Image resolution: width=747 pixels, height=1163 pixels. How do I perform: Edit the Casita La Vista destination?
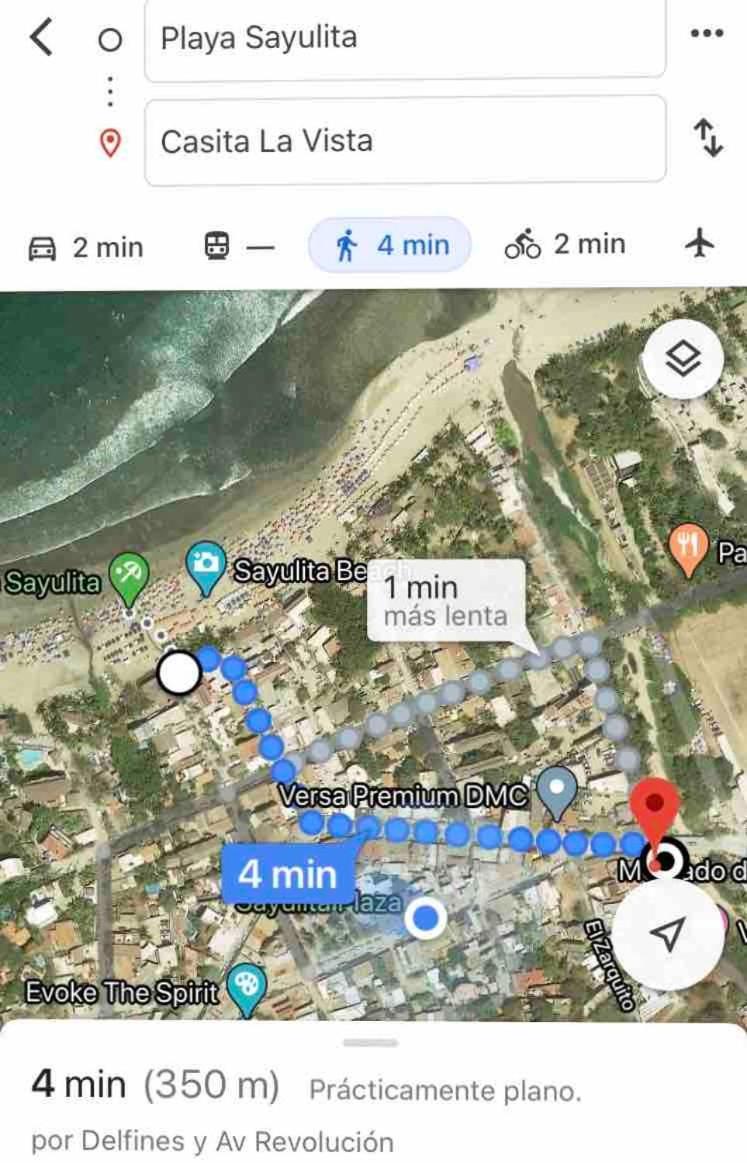[x=404, y=141]
